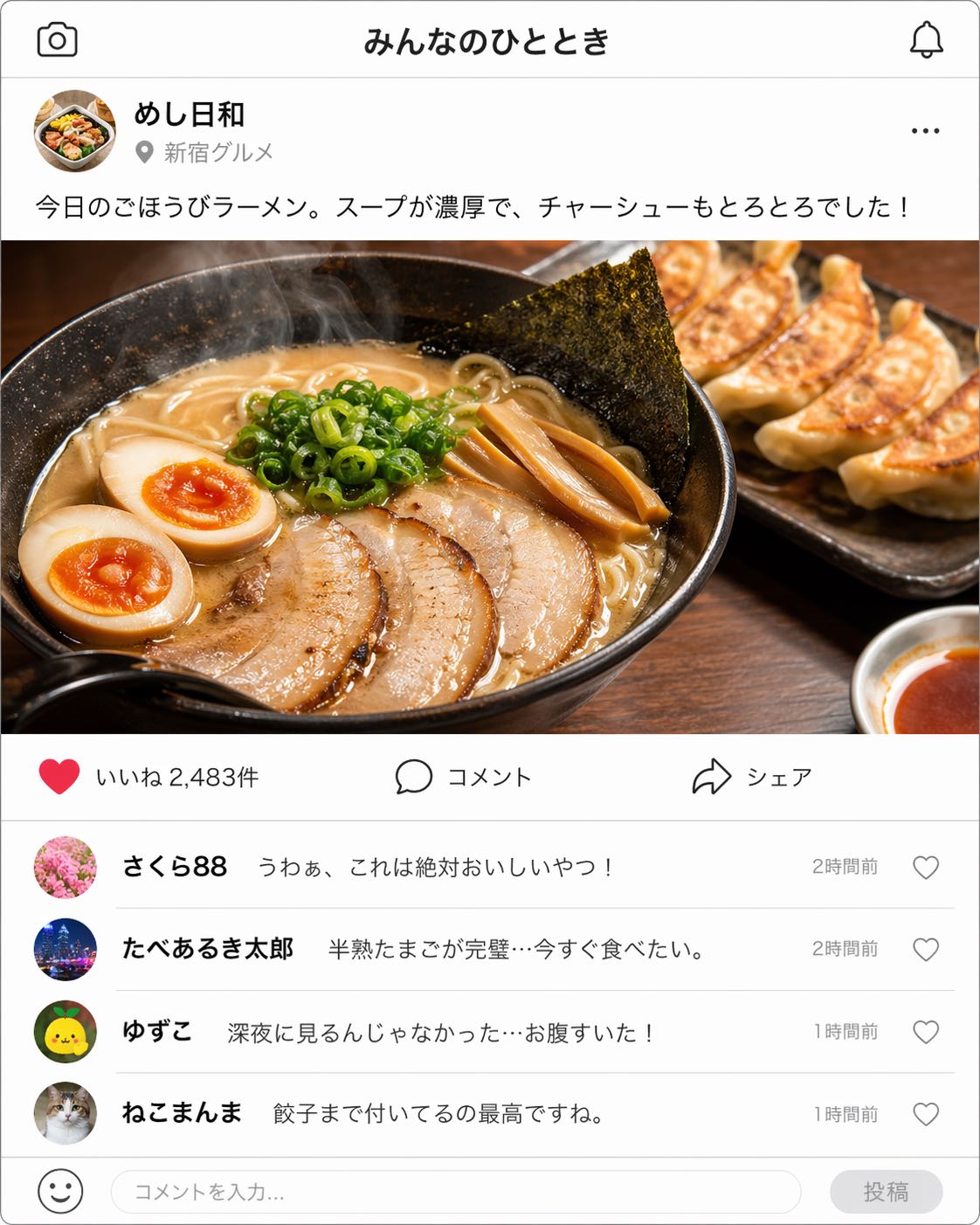Open さくら88's profile picture

[x=66, y=868]
